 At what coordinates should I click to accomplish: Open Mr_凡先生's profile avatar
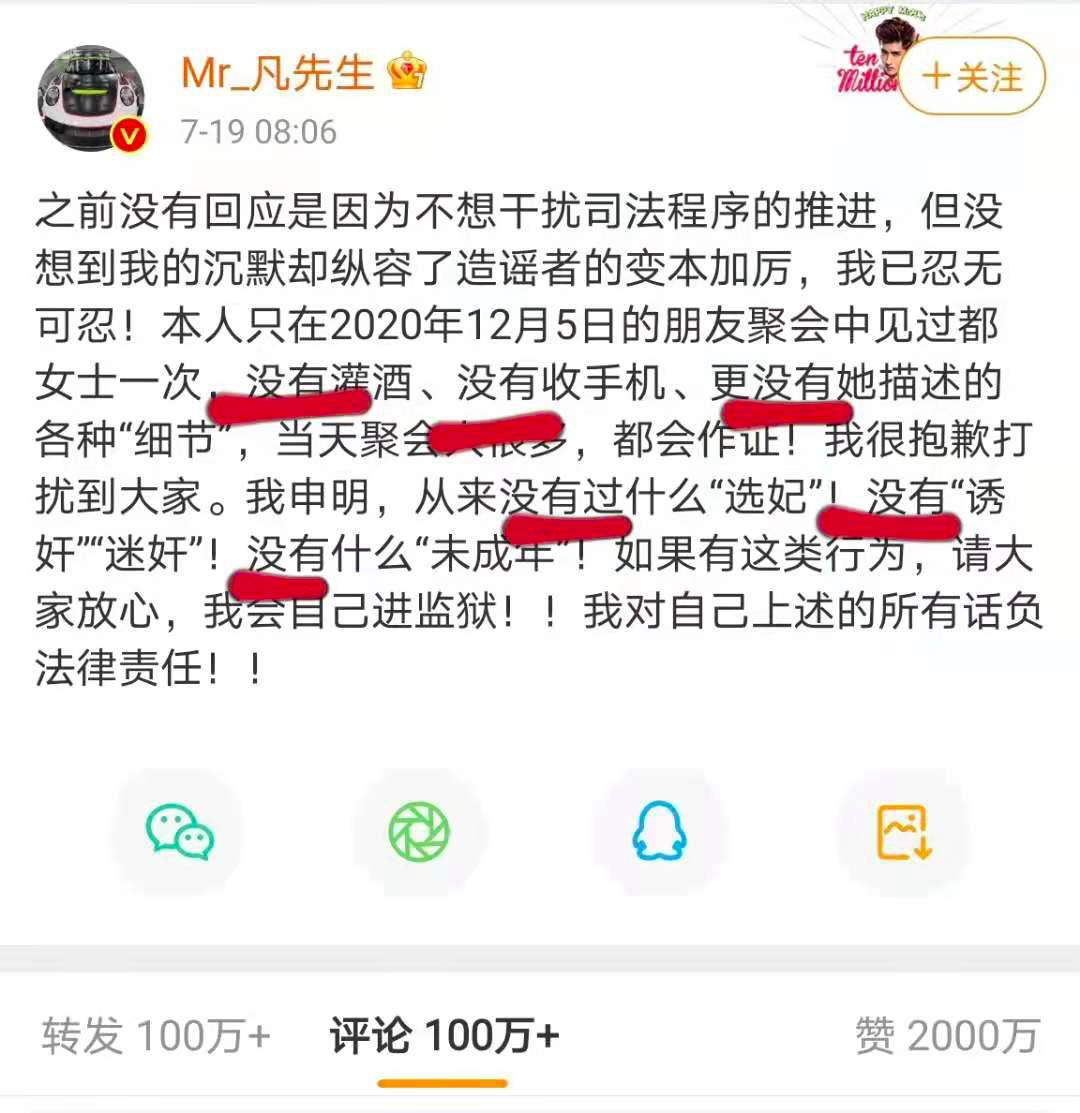tap(91, 99)
